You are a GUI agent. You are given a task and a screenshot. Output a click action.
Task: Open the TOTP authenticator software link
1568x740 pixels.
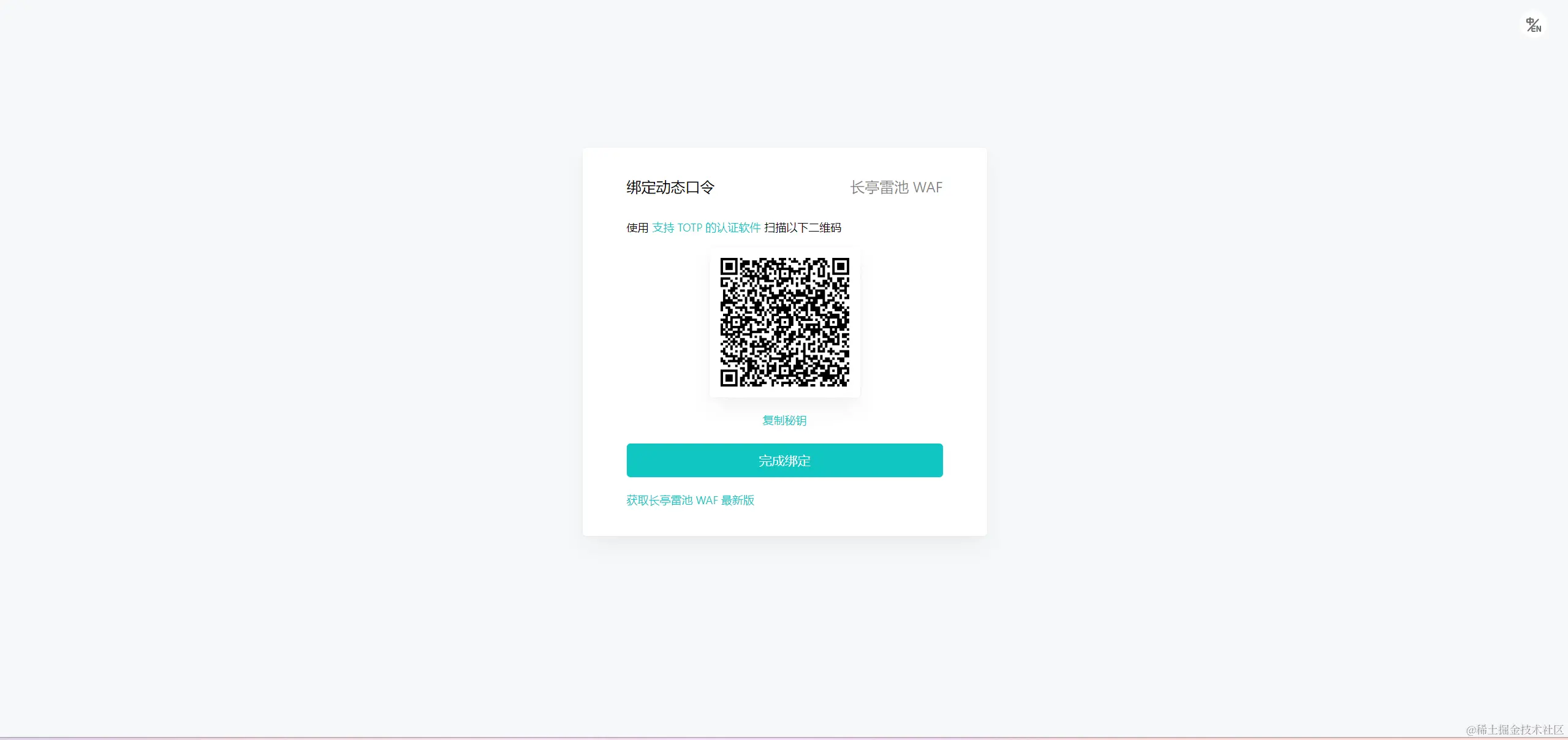click(706, 228)
